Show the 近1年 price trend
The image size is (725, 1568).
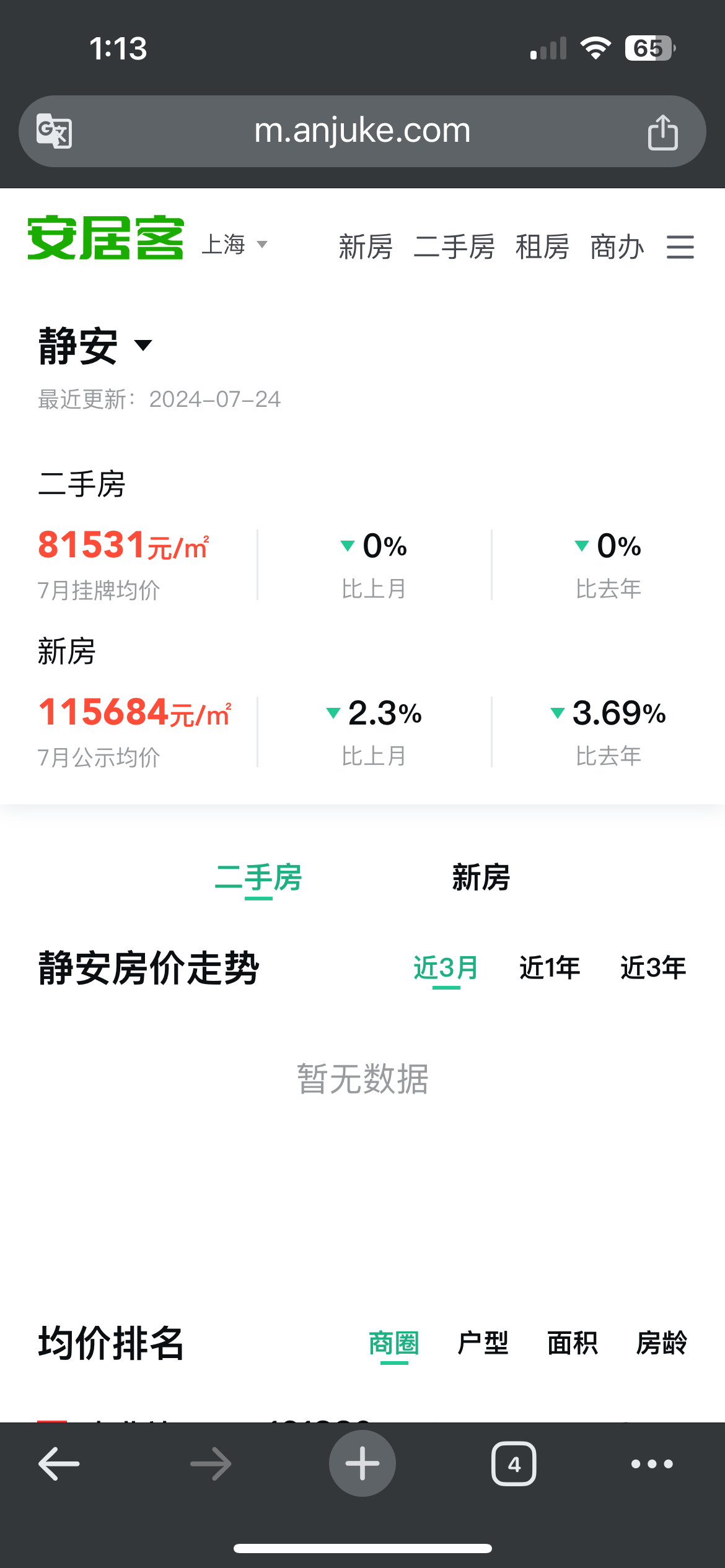click(550, 967)
